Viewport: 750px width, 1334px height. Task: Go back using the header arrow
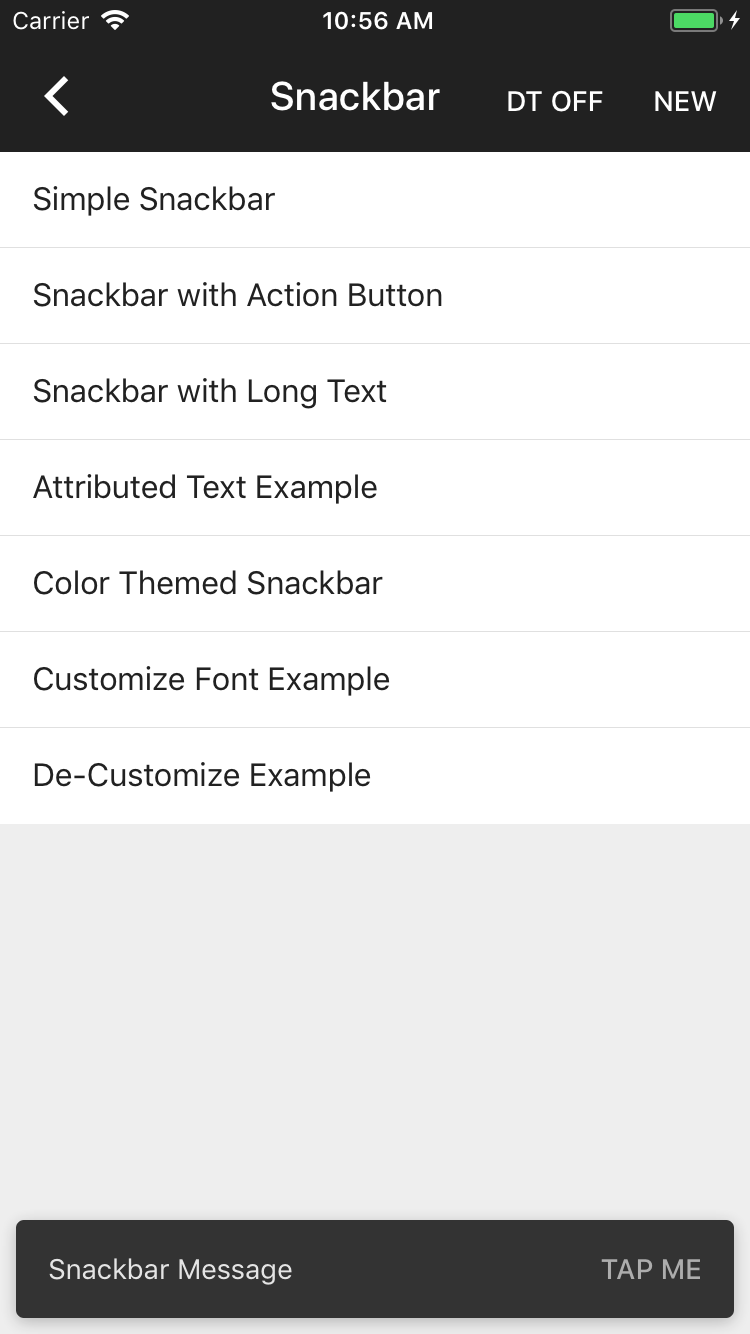pos(57,97)
